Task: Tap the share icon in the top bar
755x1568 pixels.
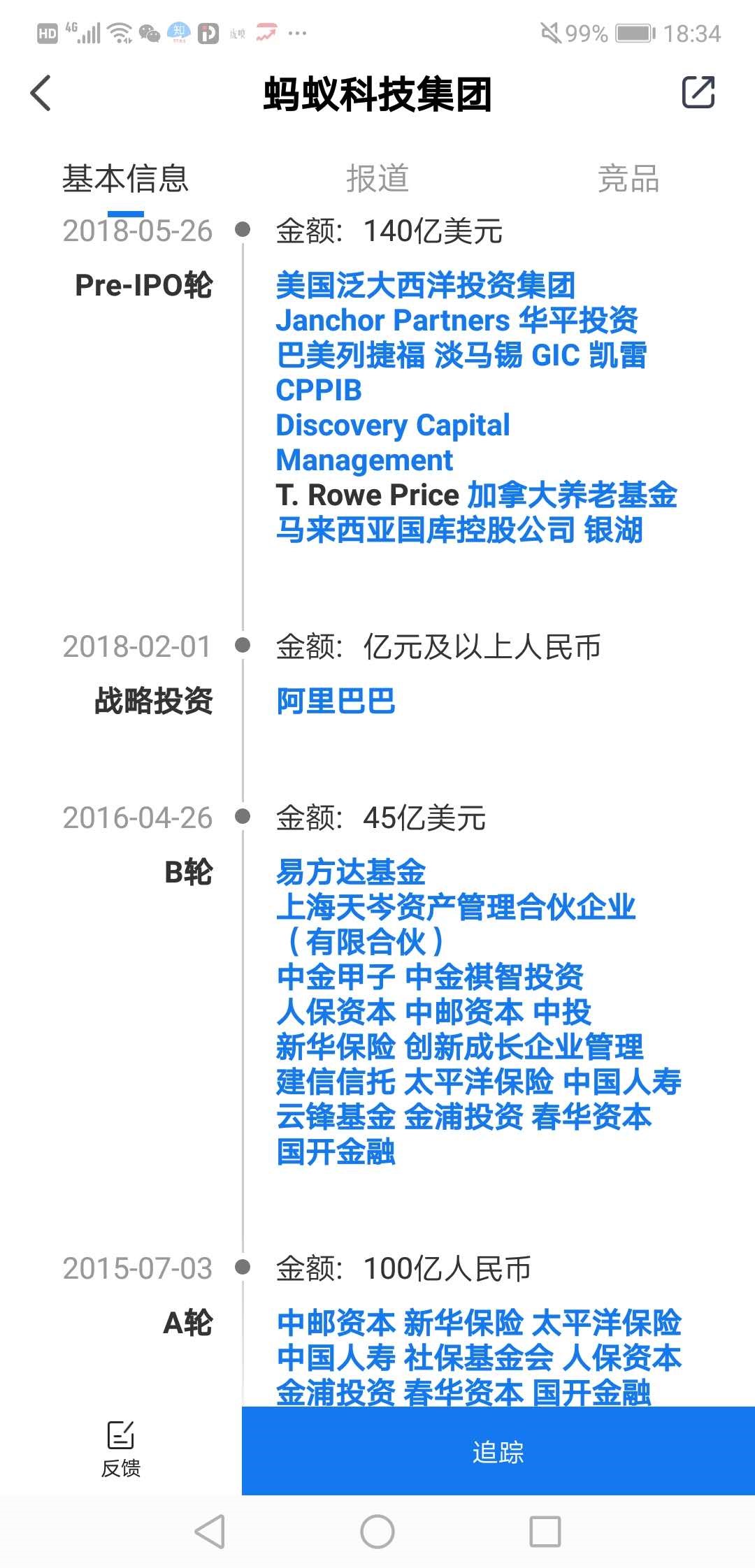Action: pos(698,92)
